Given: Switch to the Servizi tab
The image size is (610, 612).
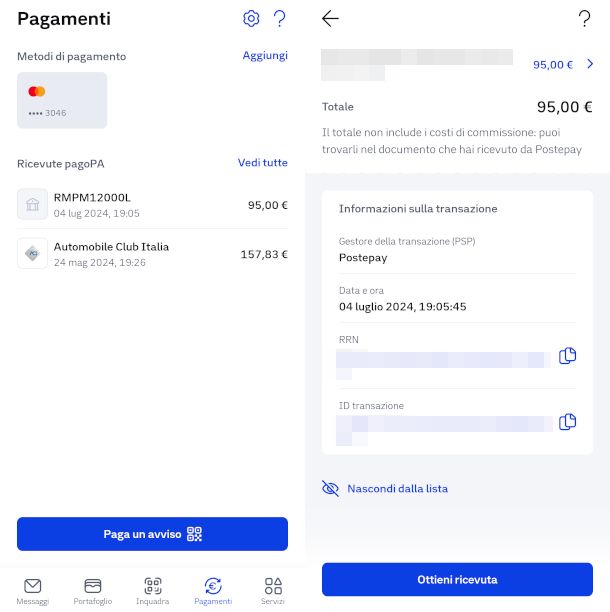Looking at the screenshot, I should tap(273, 591).
